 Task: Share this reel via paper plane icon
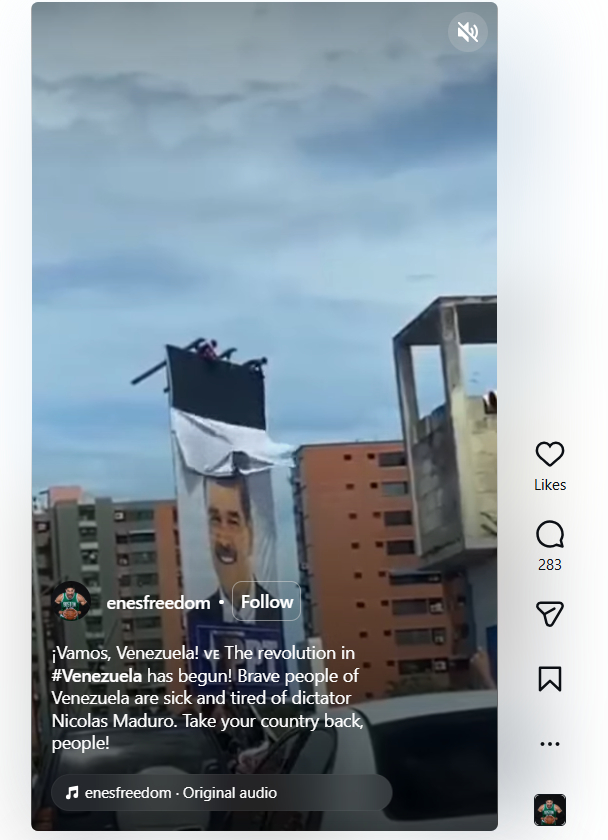(x=550, y=613)
